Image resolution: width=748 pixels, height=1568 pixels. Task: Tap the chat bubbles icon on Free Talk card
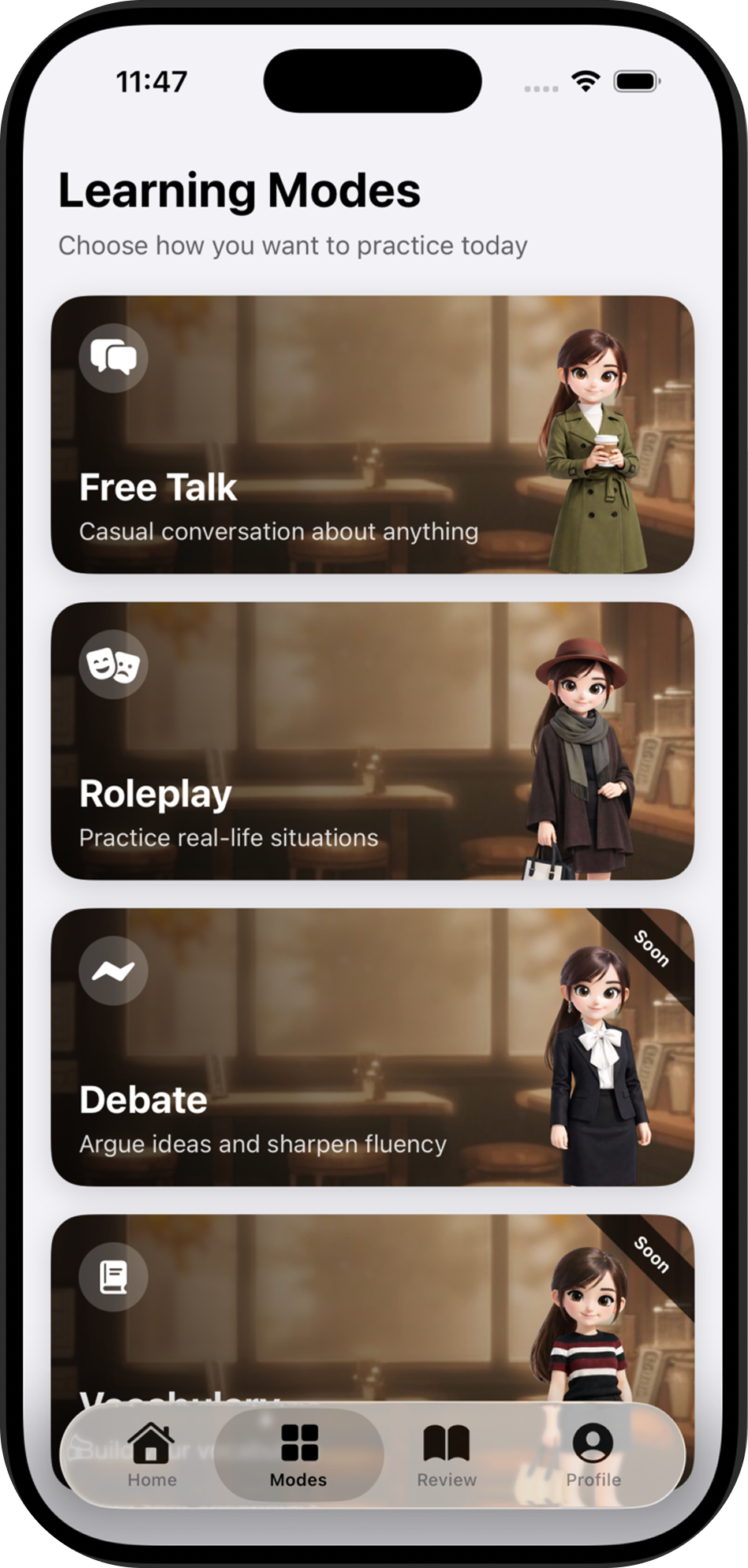point(114,357)
